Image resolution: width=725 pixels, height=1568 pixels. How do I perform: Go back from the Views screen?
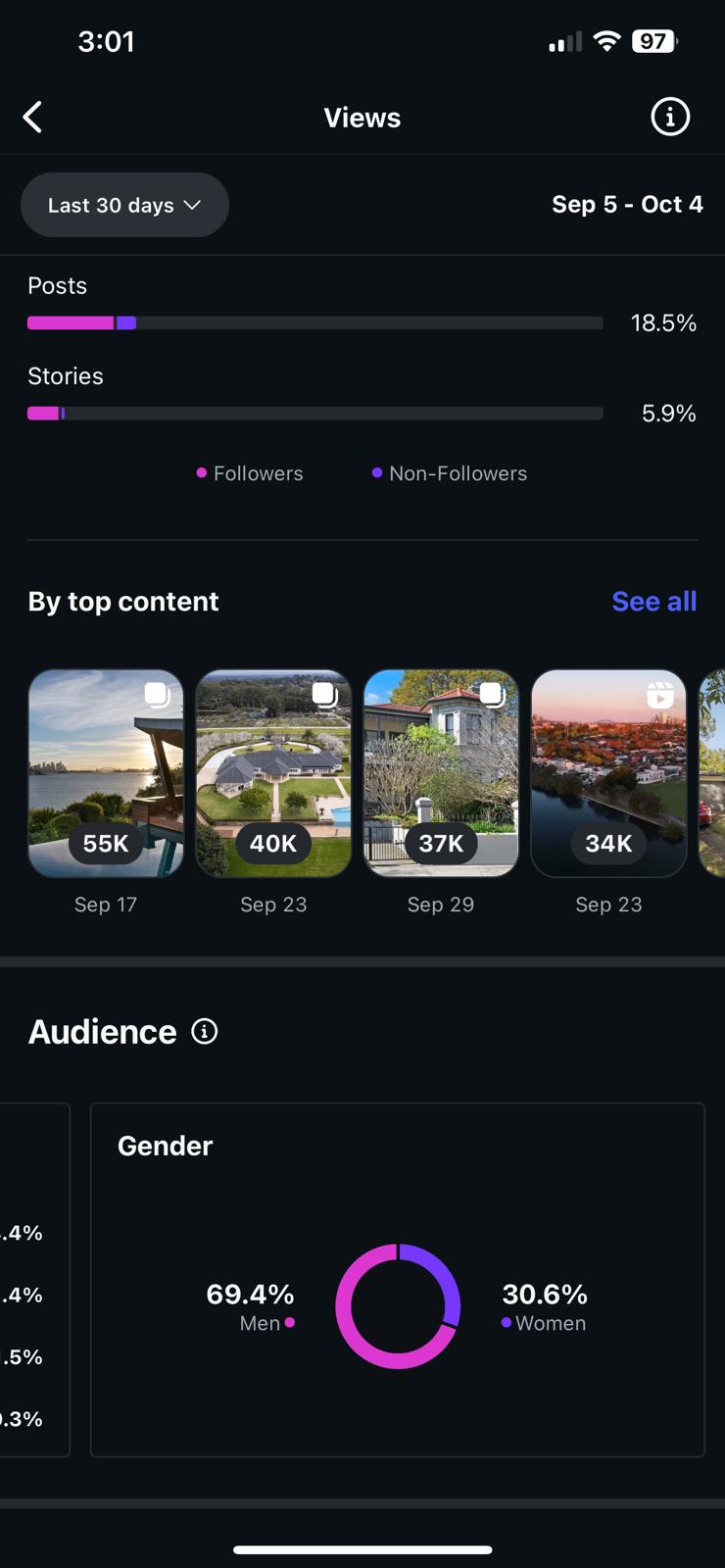(x=33, y=118)
